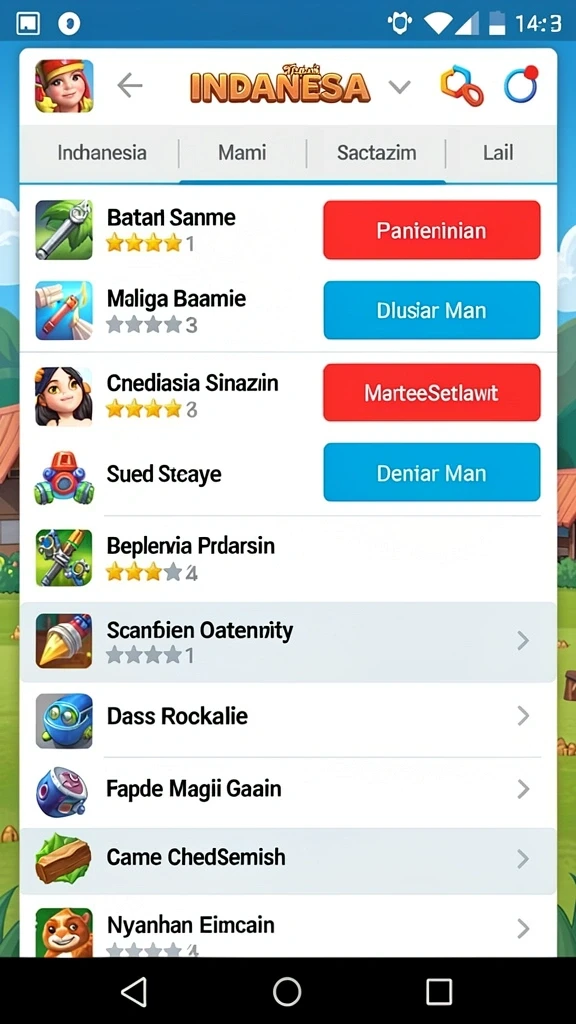Viewport: 576px width, 1024px height.
Task: Open the Came ChedSemish row
Action: [x=288, y=859]
